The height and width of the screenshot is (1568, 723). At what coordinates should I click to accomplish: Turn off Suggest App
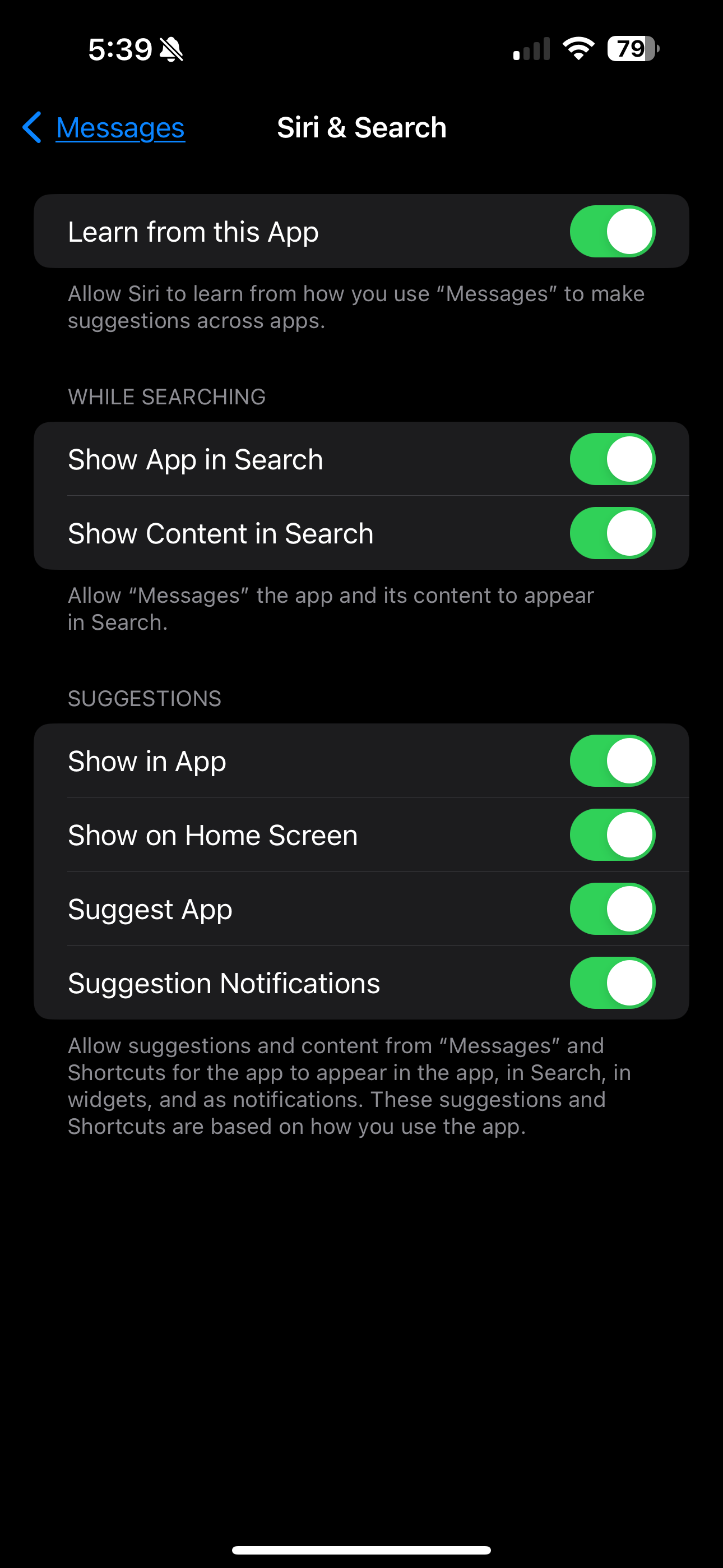click(611, 909)
